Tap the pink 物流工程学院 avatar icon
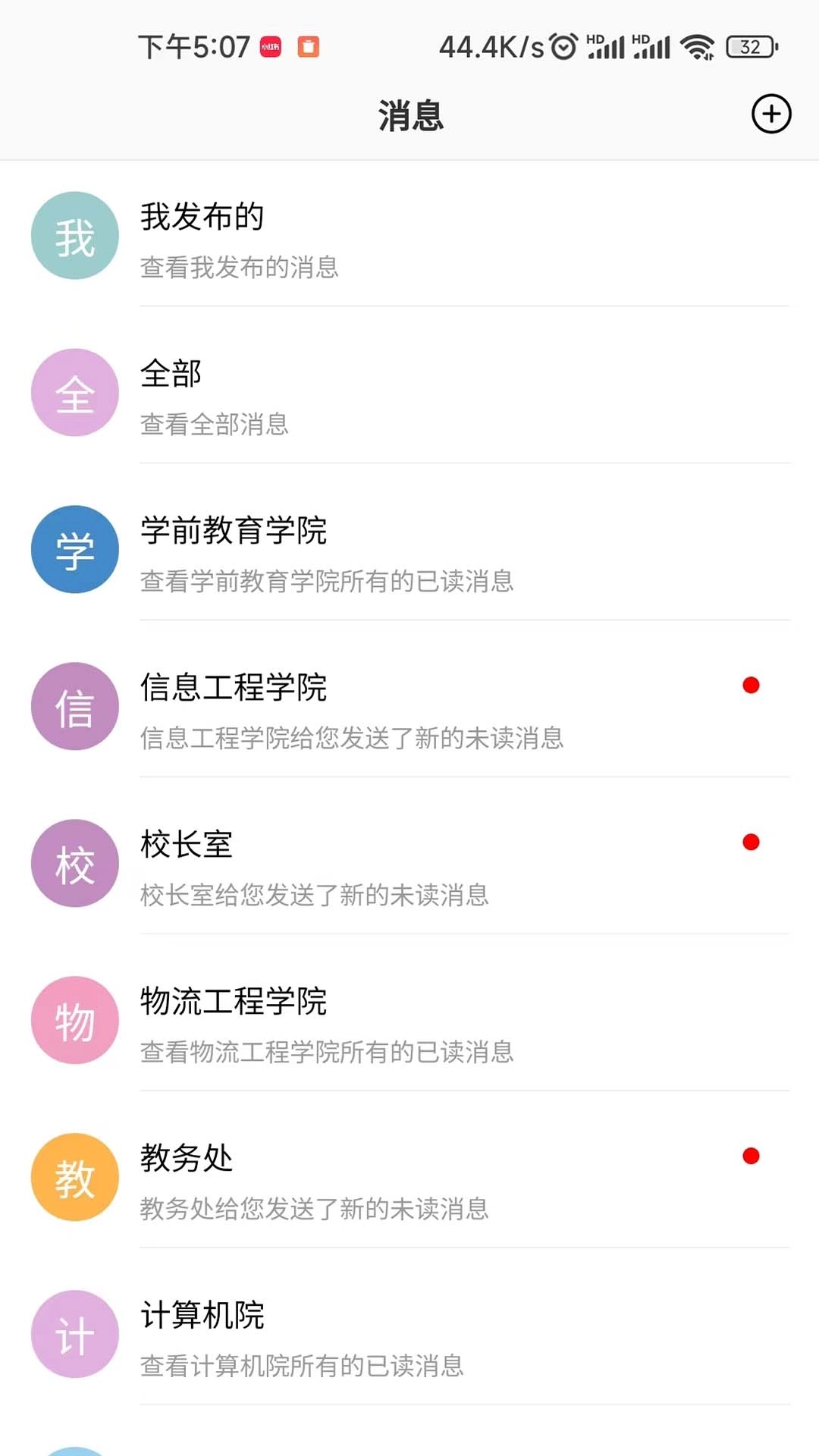 74,1020
